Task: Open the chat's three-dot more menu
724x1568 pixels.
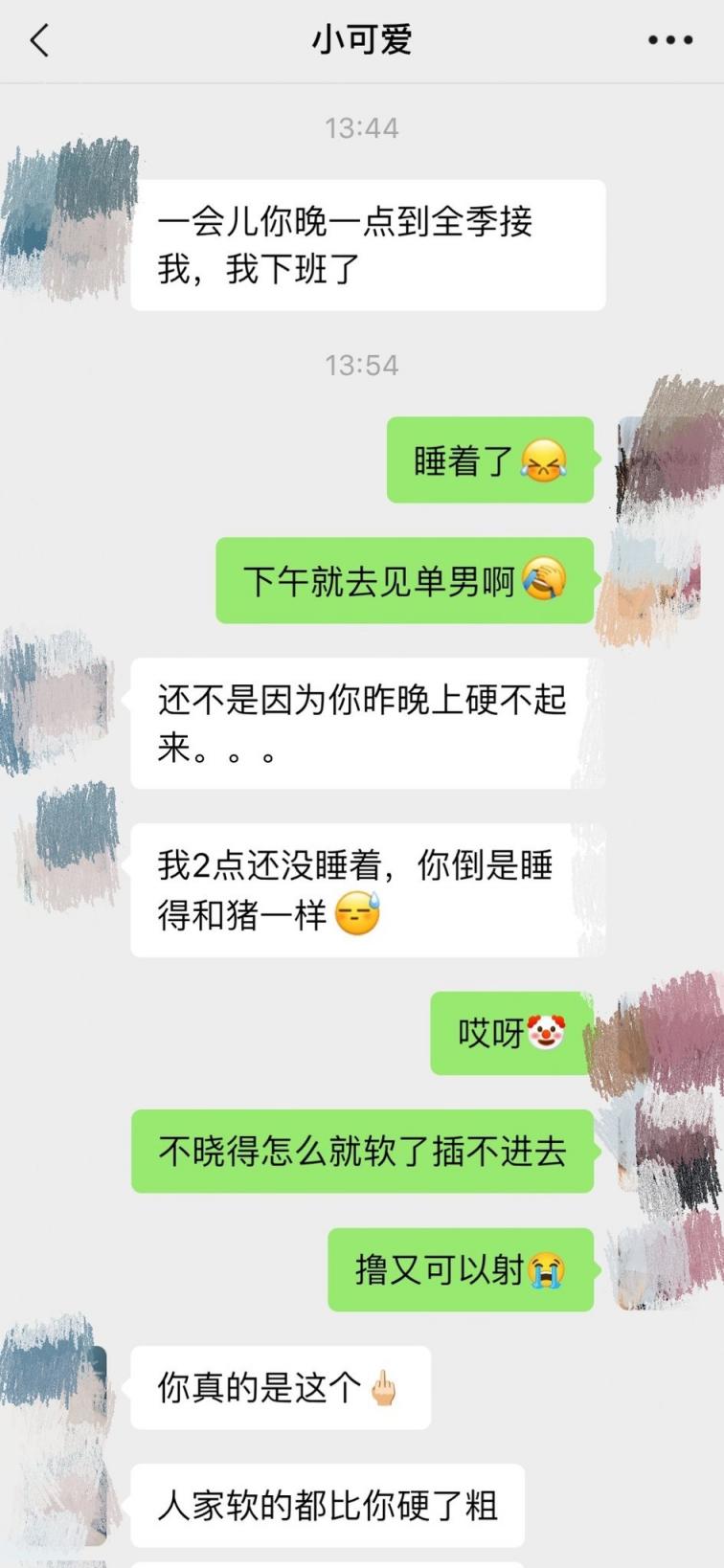Action: 669,41
